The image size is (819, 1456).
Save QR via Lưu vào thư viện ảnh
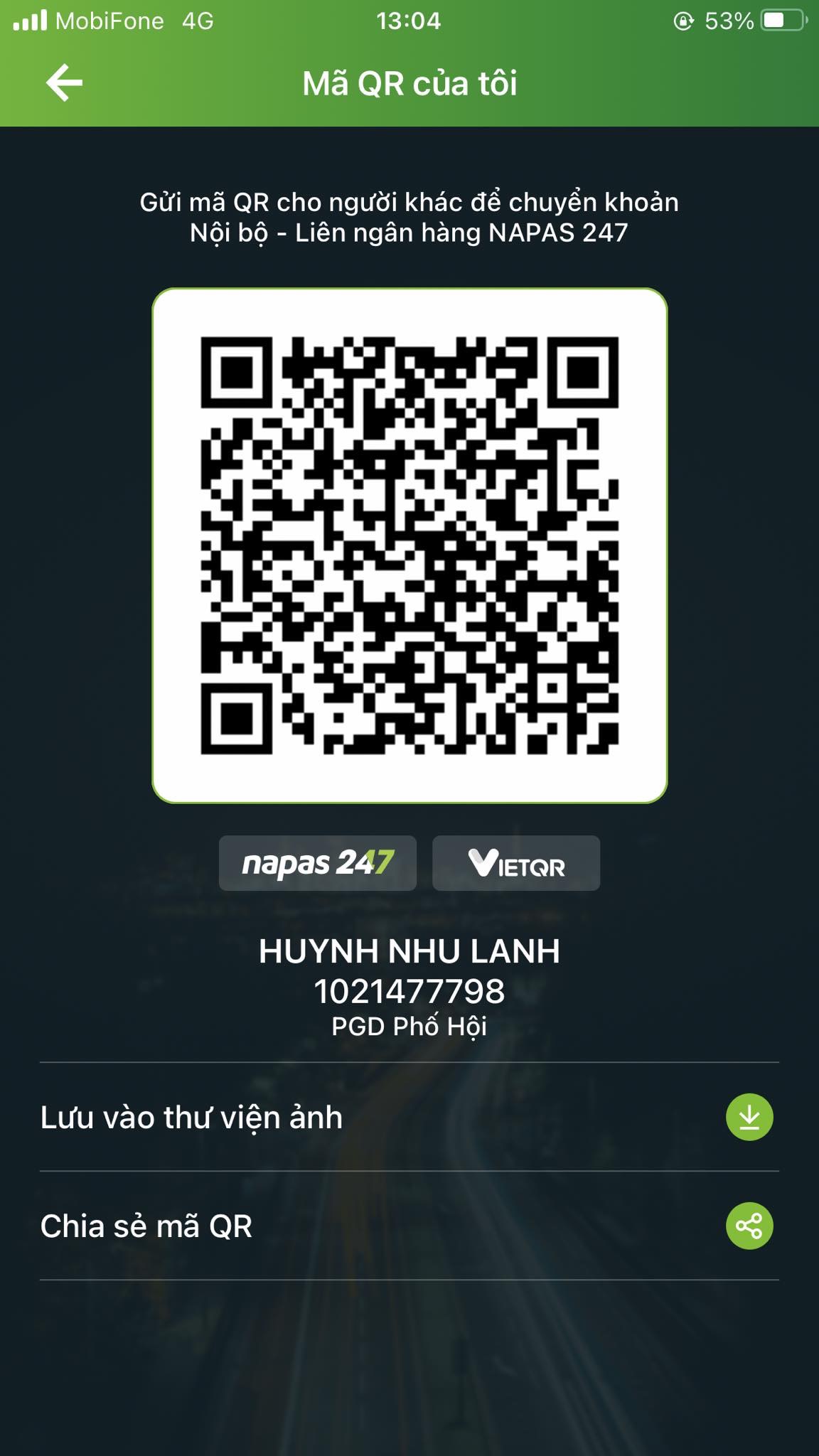click(409, 1117)
